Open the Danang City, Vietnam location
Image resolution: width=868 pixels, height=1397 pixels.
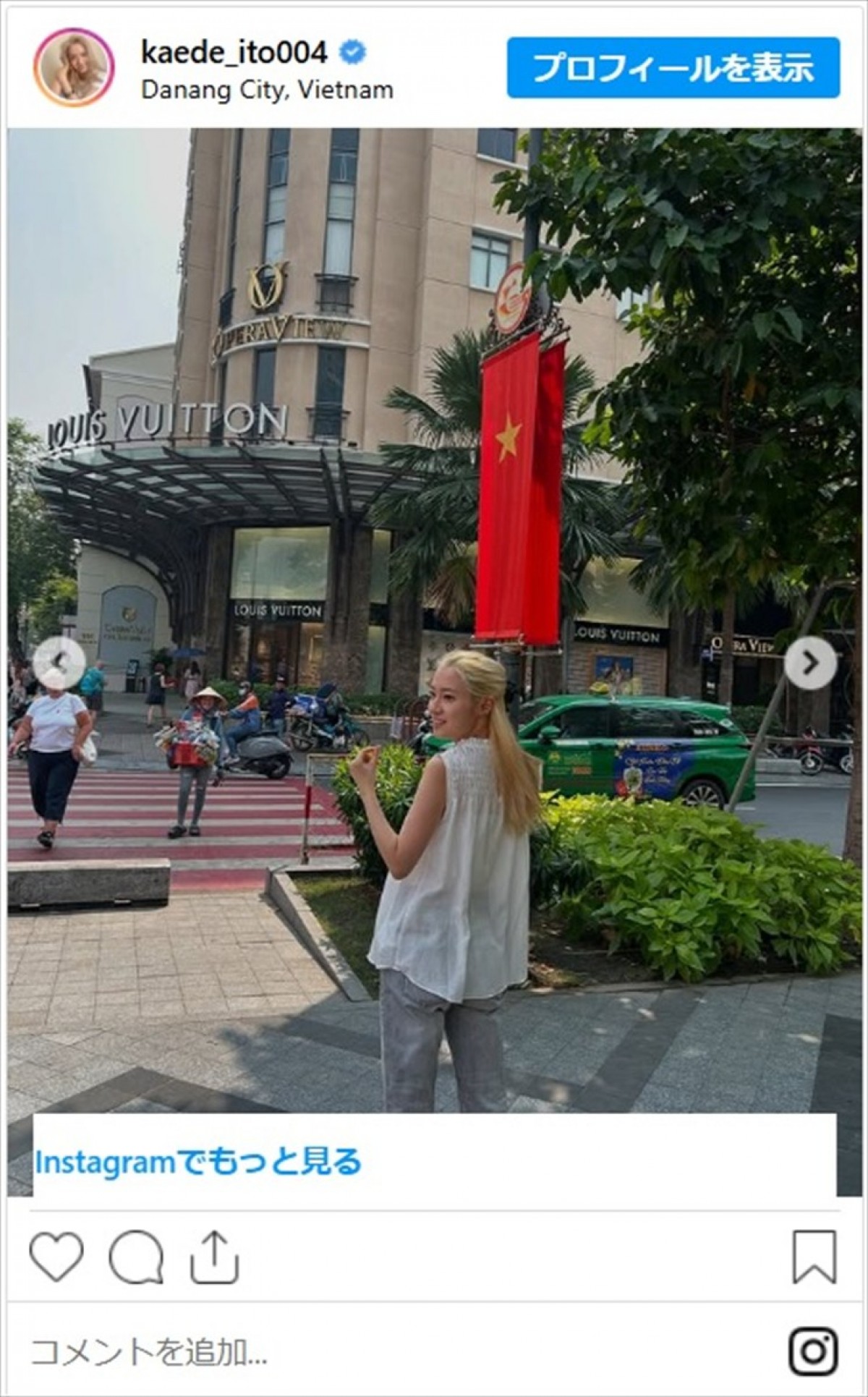267,90
